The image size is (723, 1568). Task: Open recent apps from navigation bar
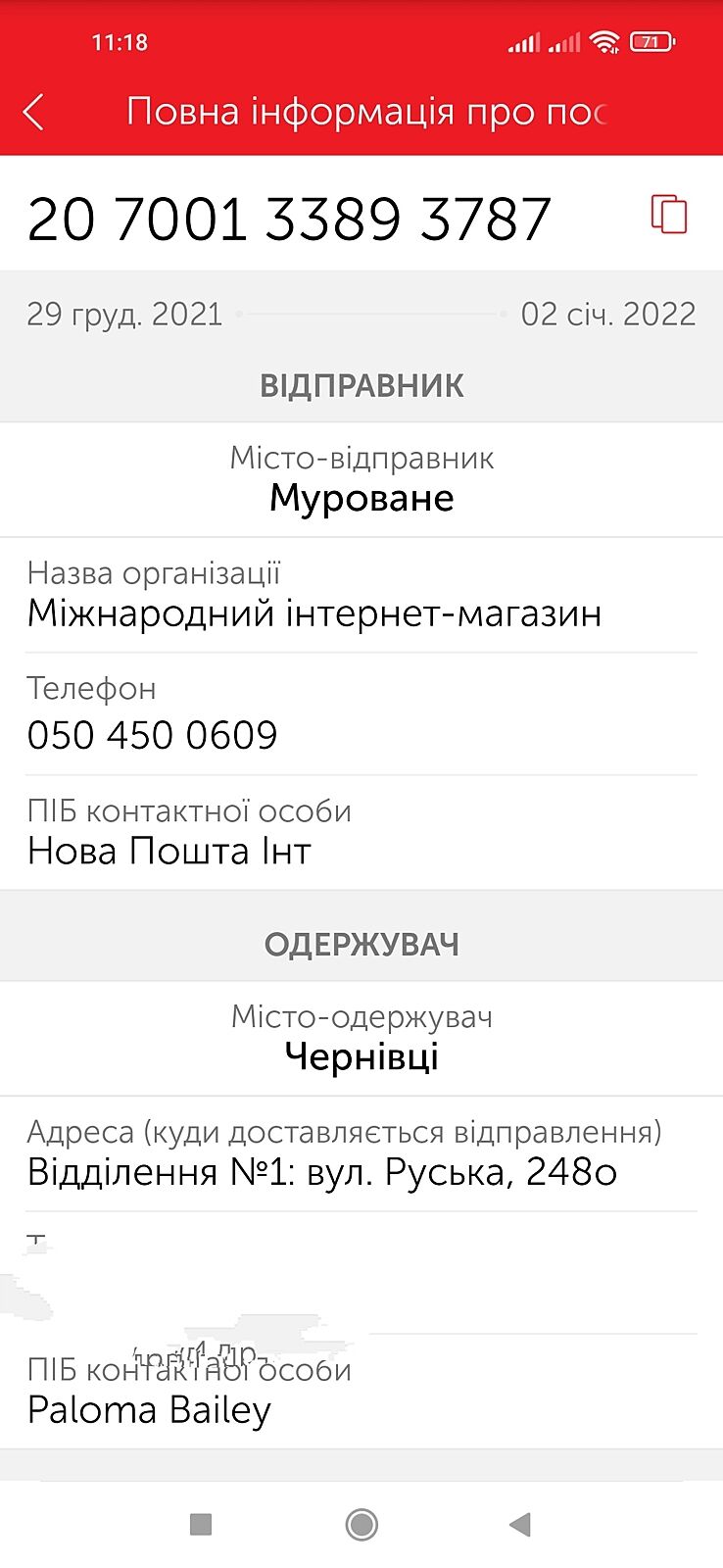tap(201, 1524)
